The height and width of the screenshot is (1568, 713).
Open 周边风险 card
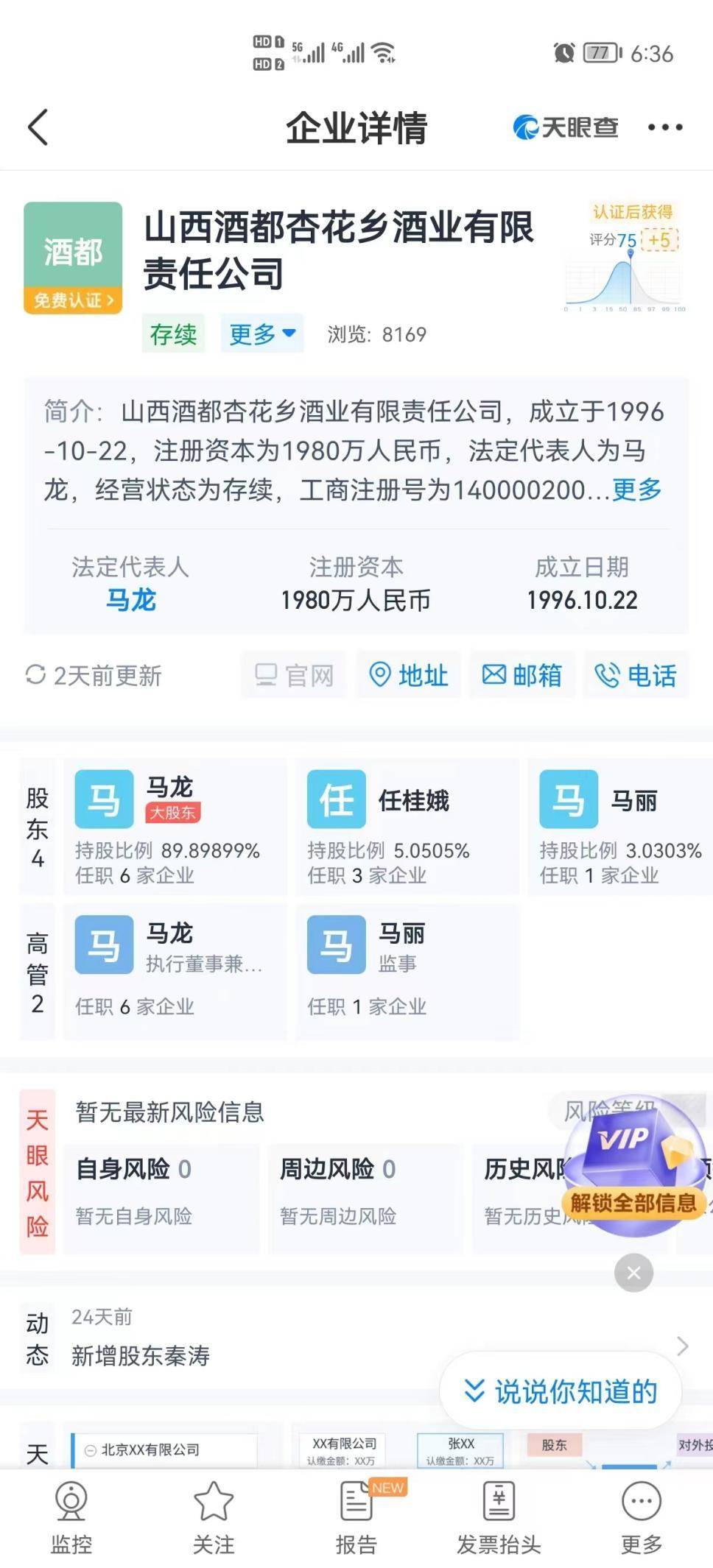[x=365, y=1191]
